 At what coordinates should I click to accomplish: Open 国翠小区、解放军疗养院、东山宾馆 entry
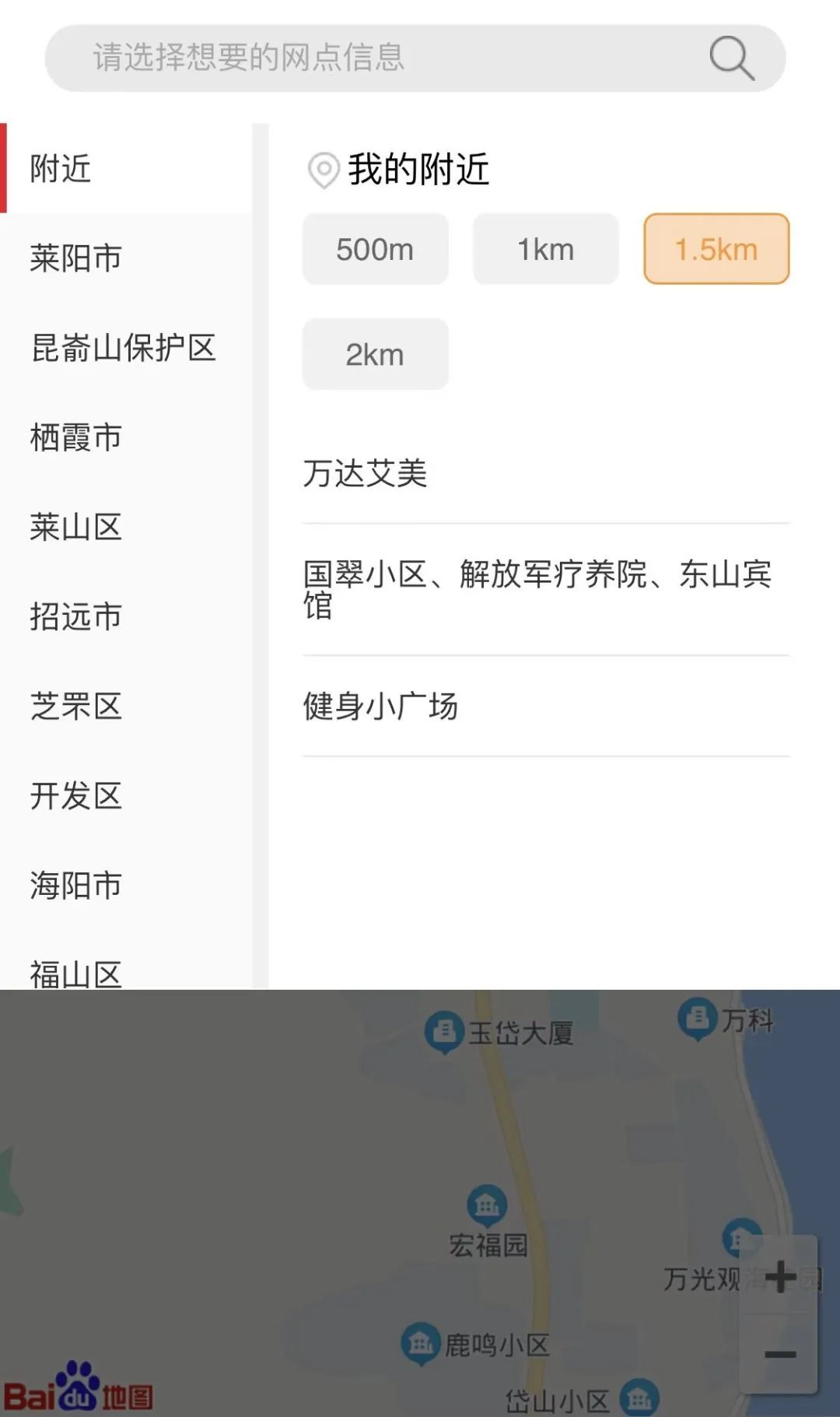(x=537, y=588)
